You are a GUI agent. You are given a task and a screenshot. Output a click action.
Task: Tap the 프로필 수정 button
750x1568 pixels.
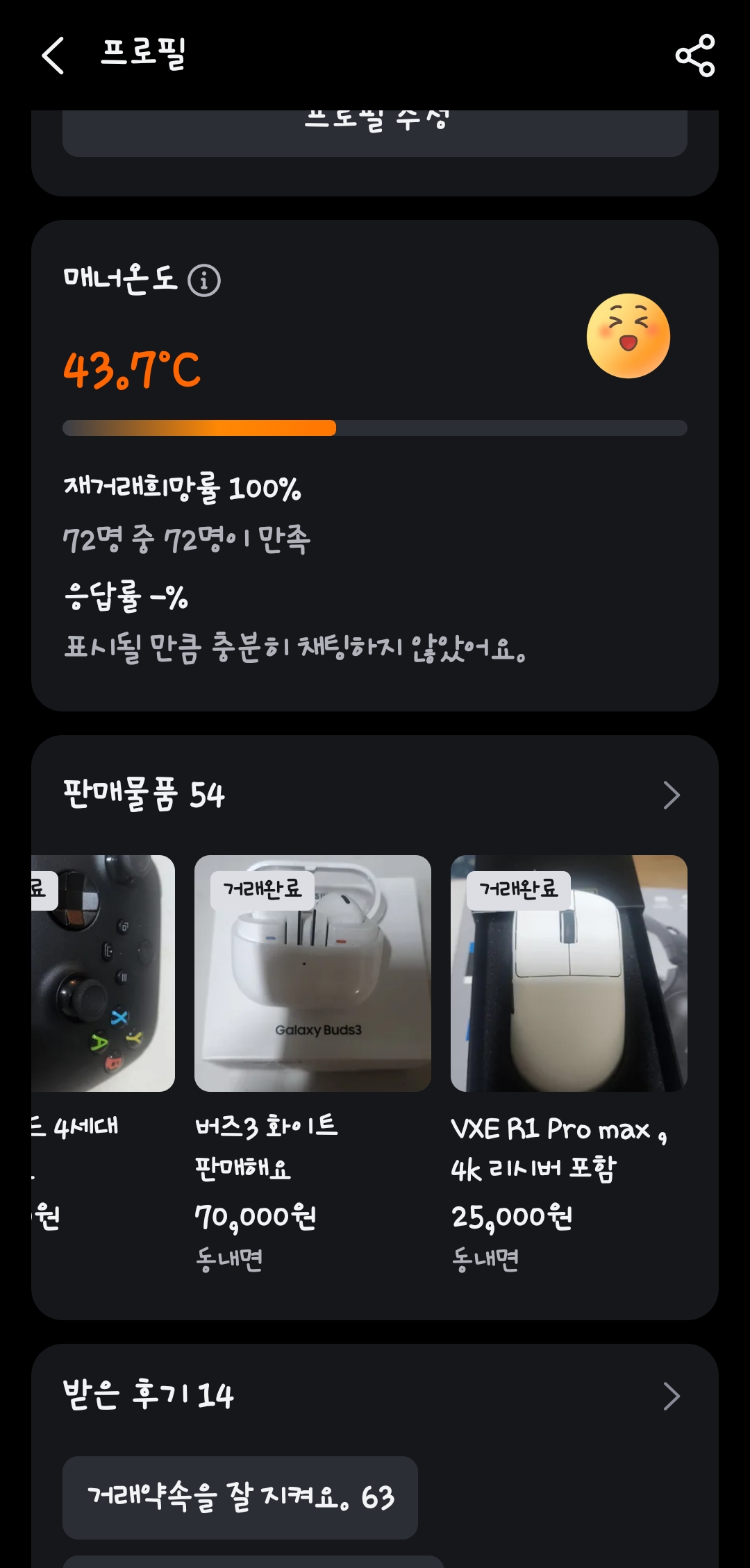click(x=375, y=132)
